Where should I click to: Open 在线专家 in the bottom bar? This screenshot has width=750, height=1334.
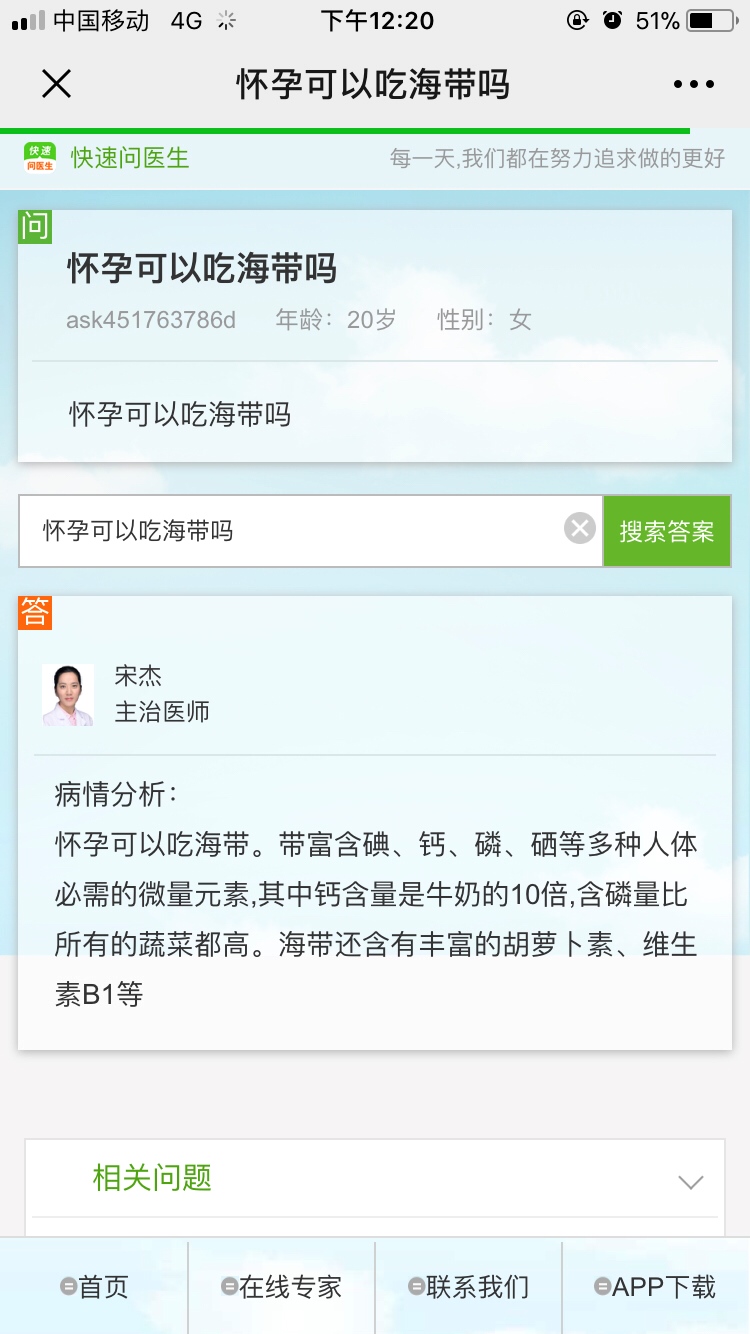tap(281, 1287)
